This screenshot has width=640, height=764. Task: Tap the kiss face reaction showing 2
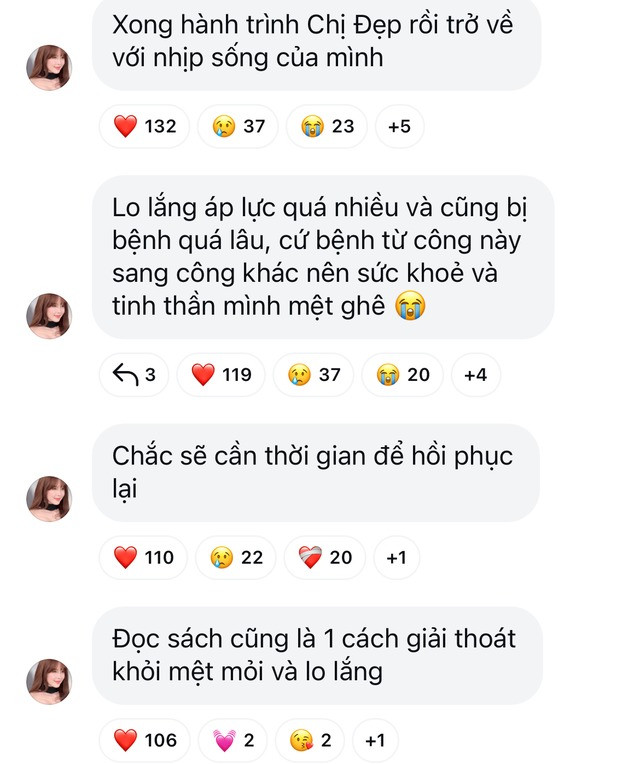[x=315, y=740]
